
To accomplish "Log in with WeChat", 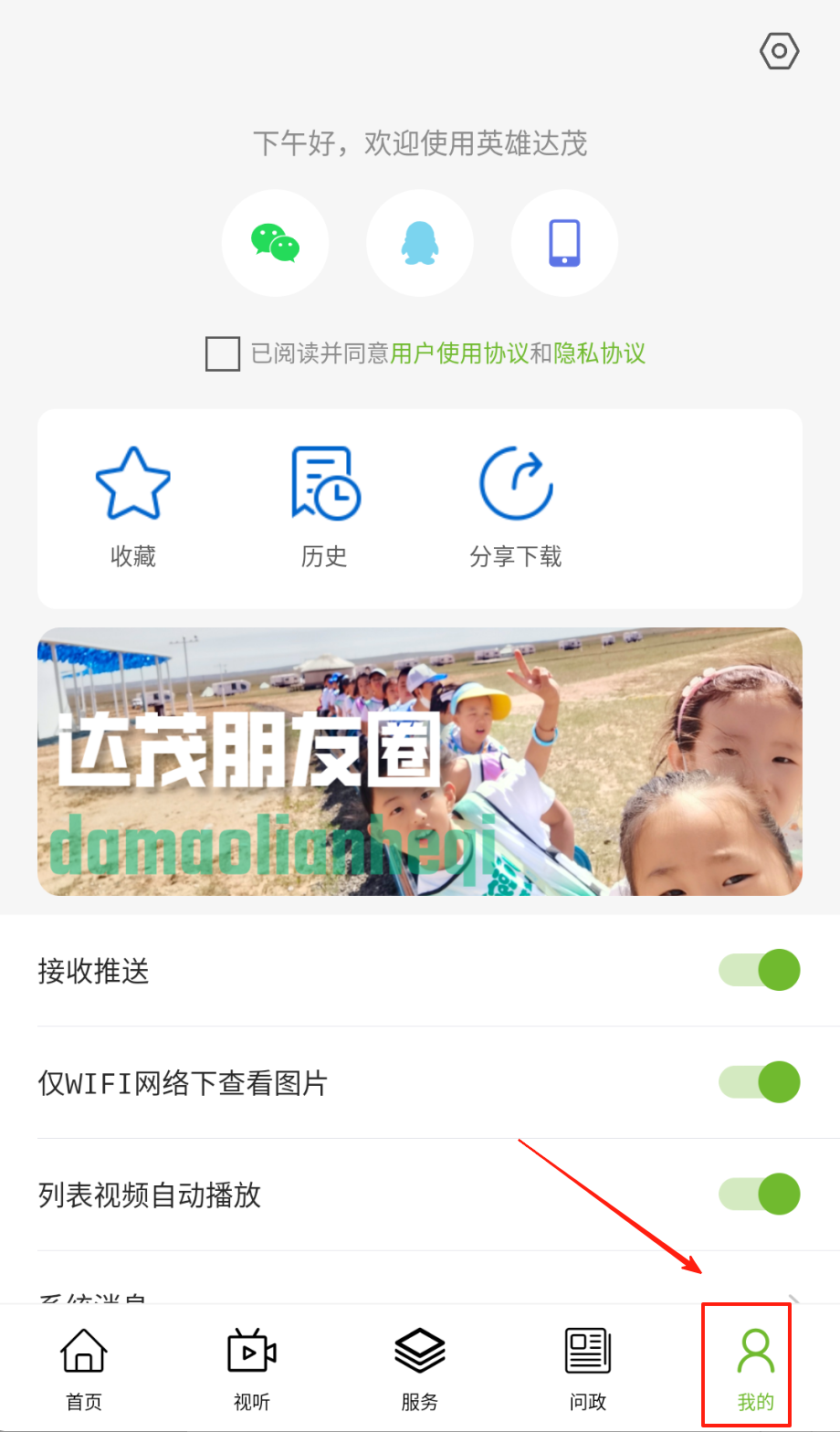I will [275, 243].
